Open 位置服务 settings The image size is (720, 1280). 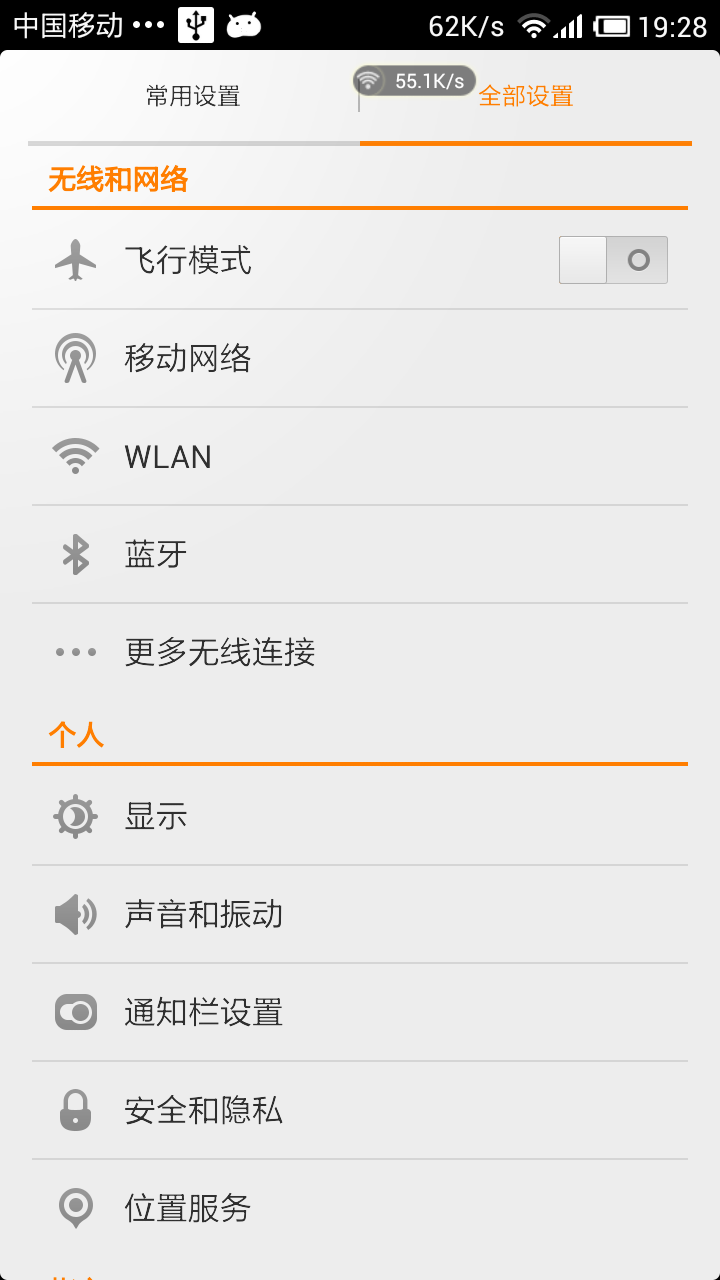point(360,1208)
